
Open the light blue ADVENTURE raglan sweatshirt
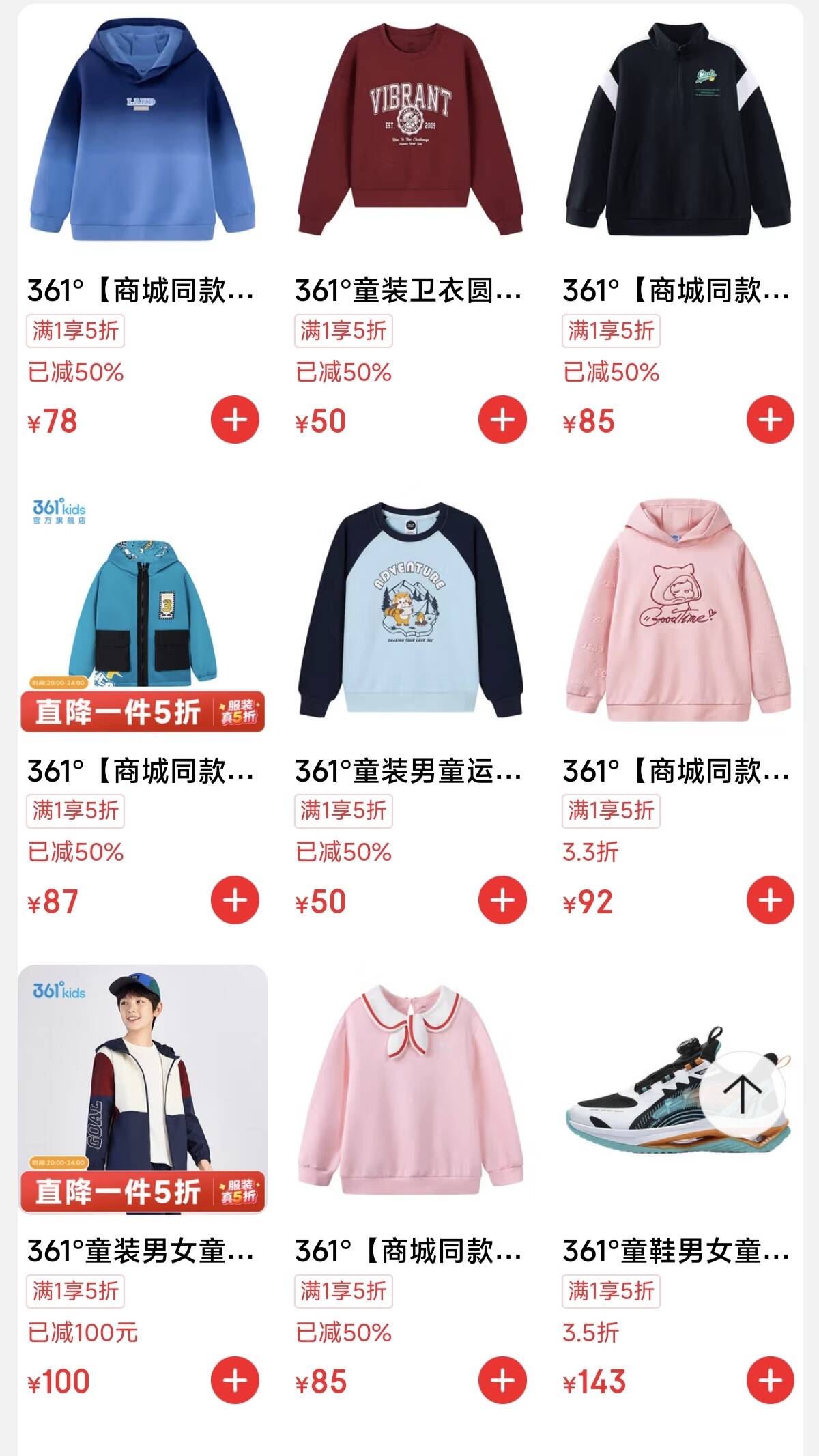[x=410, y=610]
